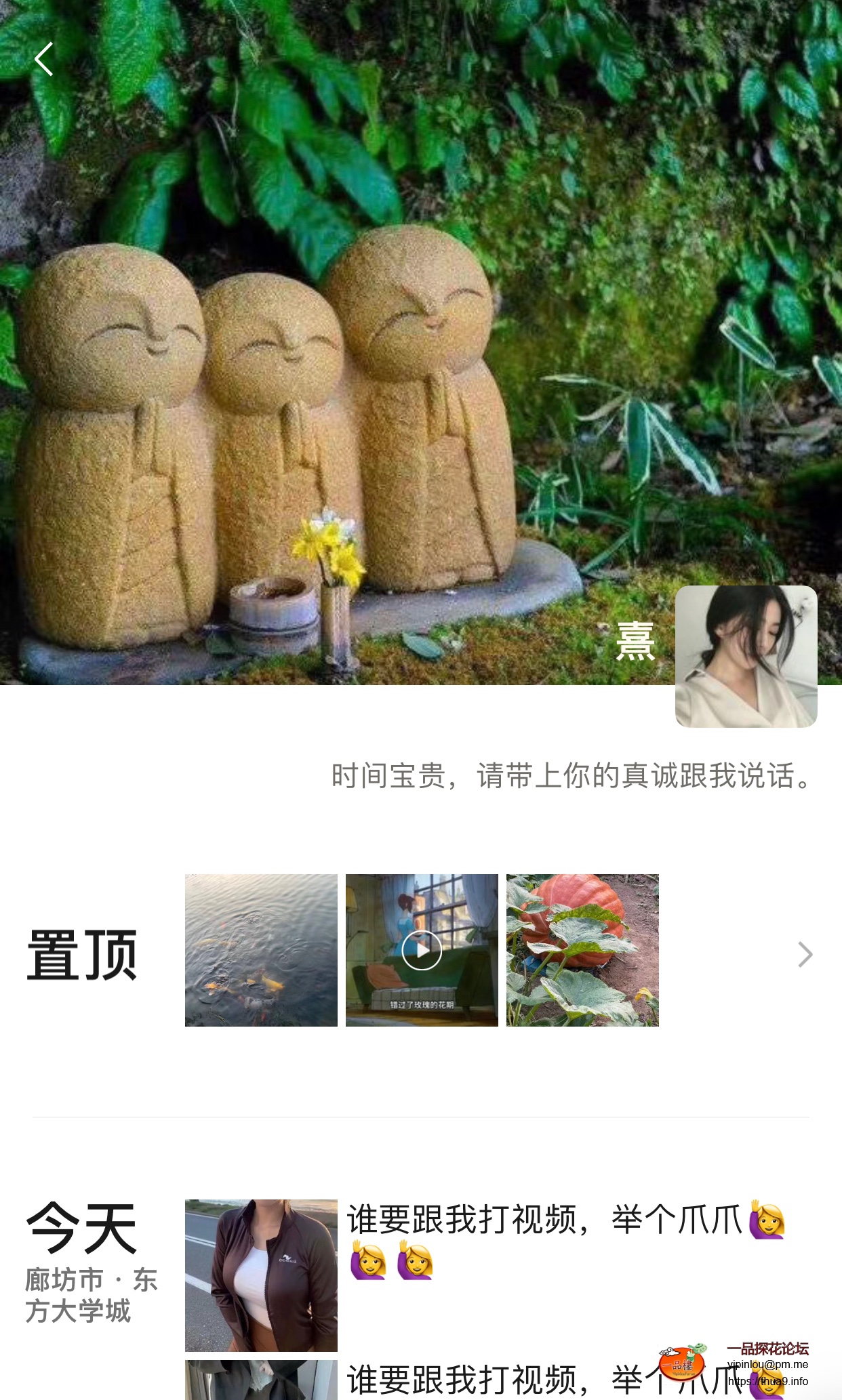
Task: Open the pinned koi pond photo
Action: (x=261, y=950)
